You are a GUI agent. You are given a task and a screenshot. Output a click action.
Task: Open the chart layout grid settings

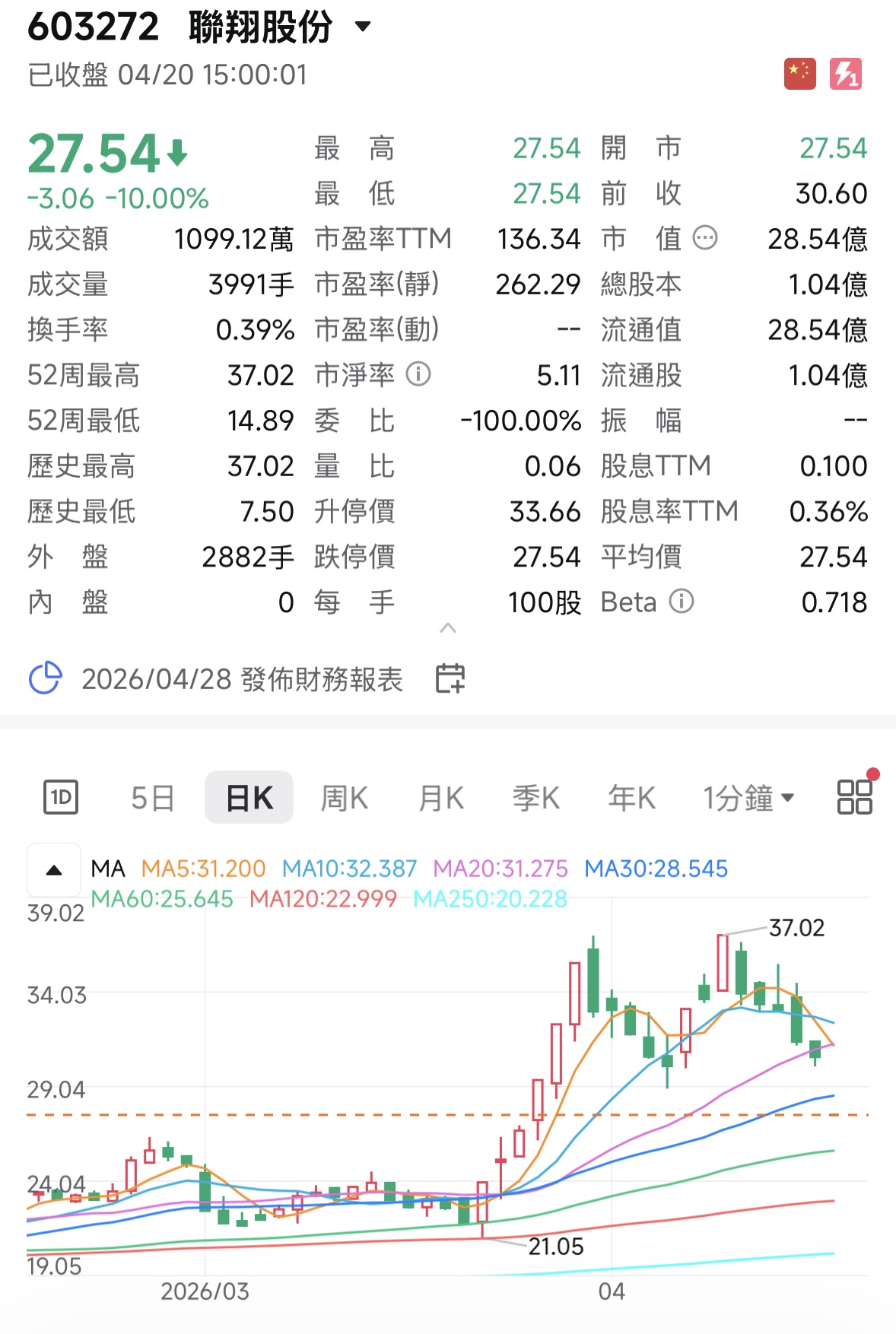click(854, 797)
